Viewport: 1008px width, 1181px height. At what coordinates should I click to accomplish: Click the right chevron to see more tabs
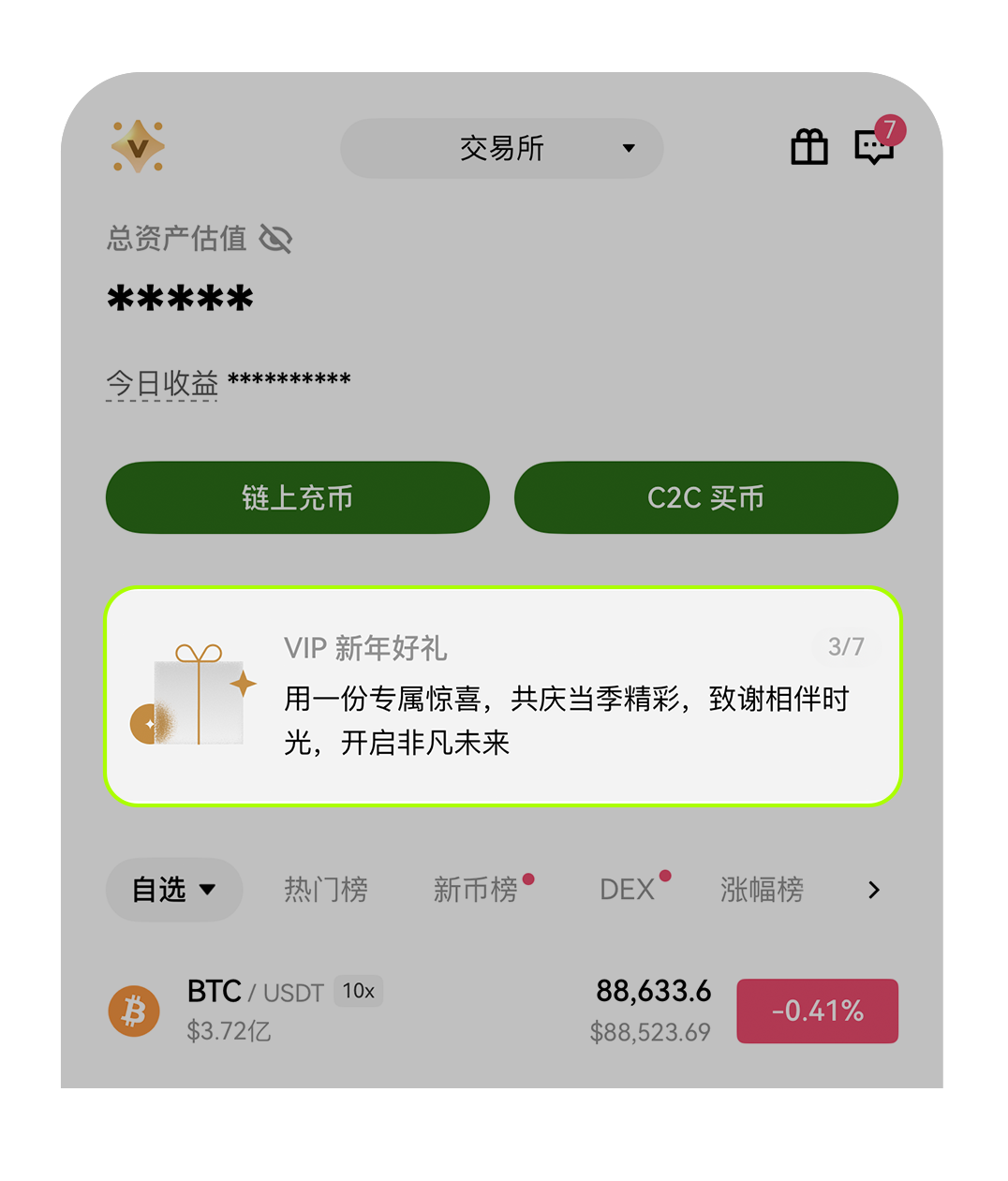click(873, 890)
